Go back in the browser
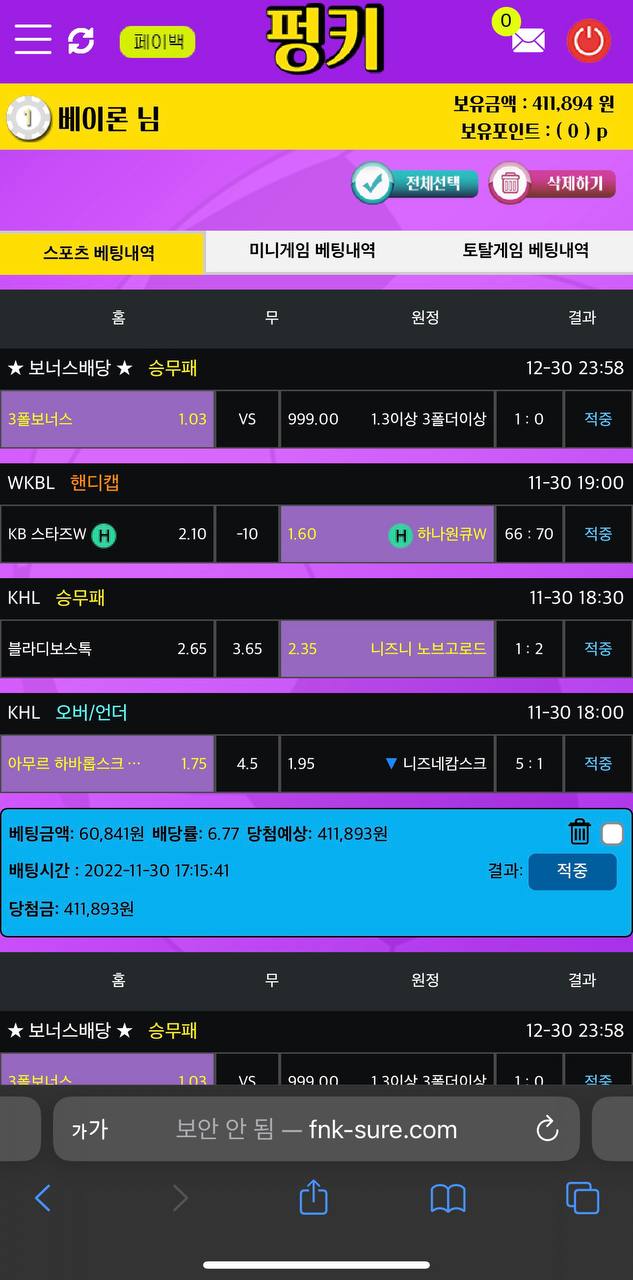The image size is (633, 1280). point(42,1197)
